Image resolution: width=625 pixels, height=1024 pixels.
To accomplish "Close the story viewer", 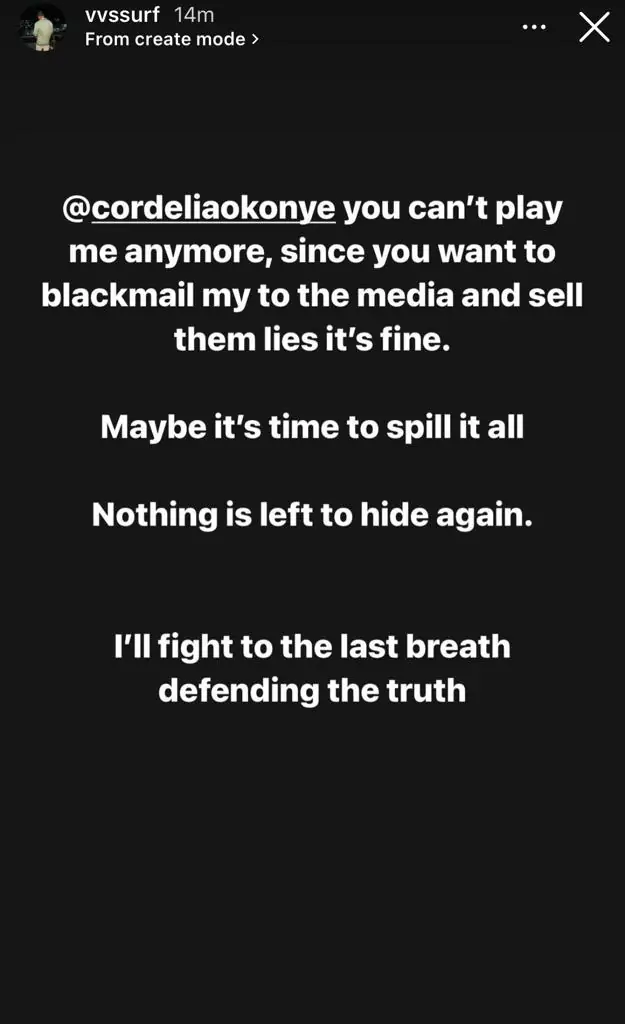I will pos(594,27).
